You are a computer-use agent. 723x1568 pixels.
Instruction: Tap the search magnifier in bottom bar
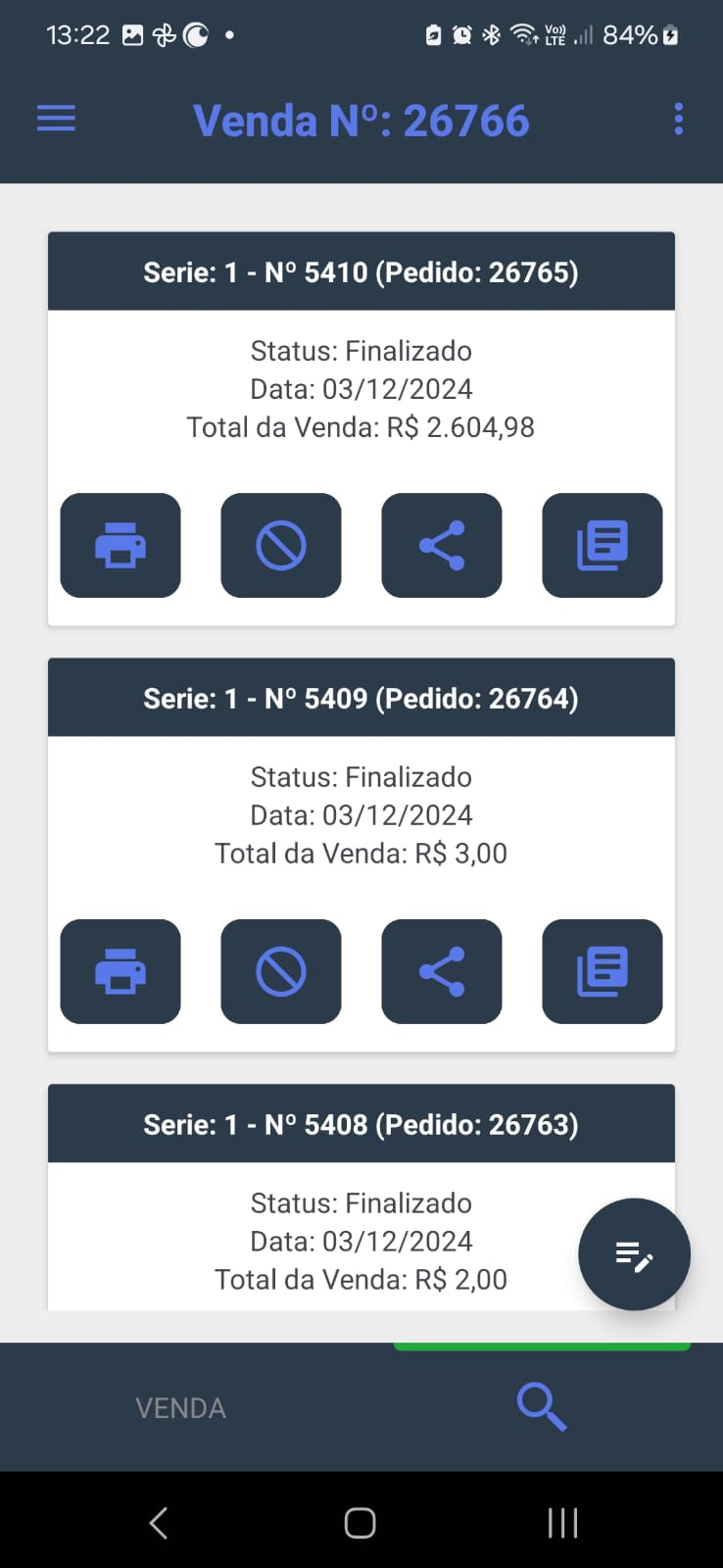click(541, 1405)
